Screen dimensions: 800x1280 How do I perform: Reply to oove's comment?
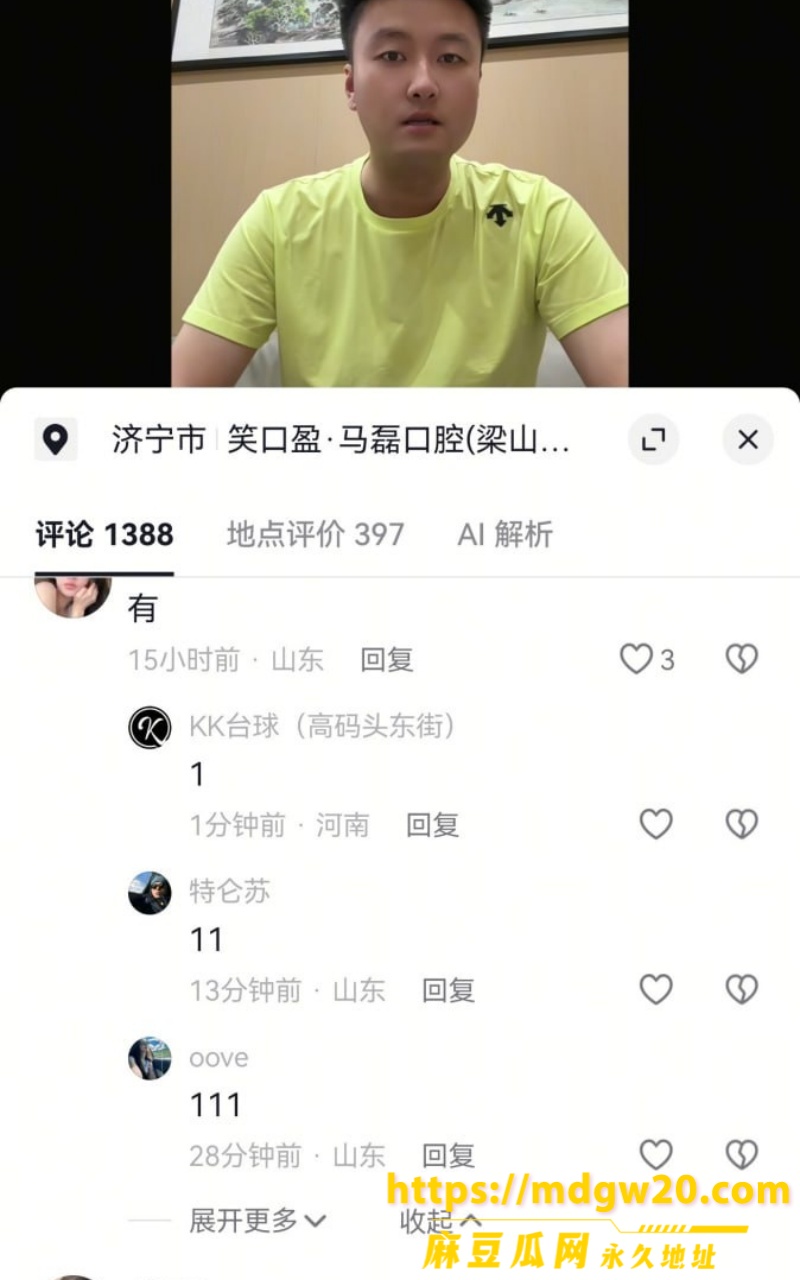pyautogui.click(x=448, y=1156)
